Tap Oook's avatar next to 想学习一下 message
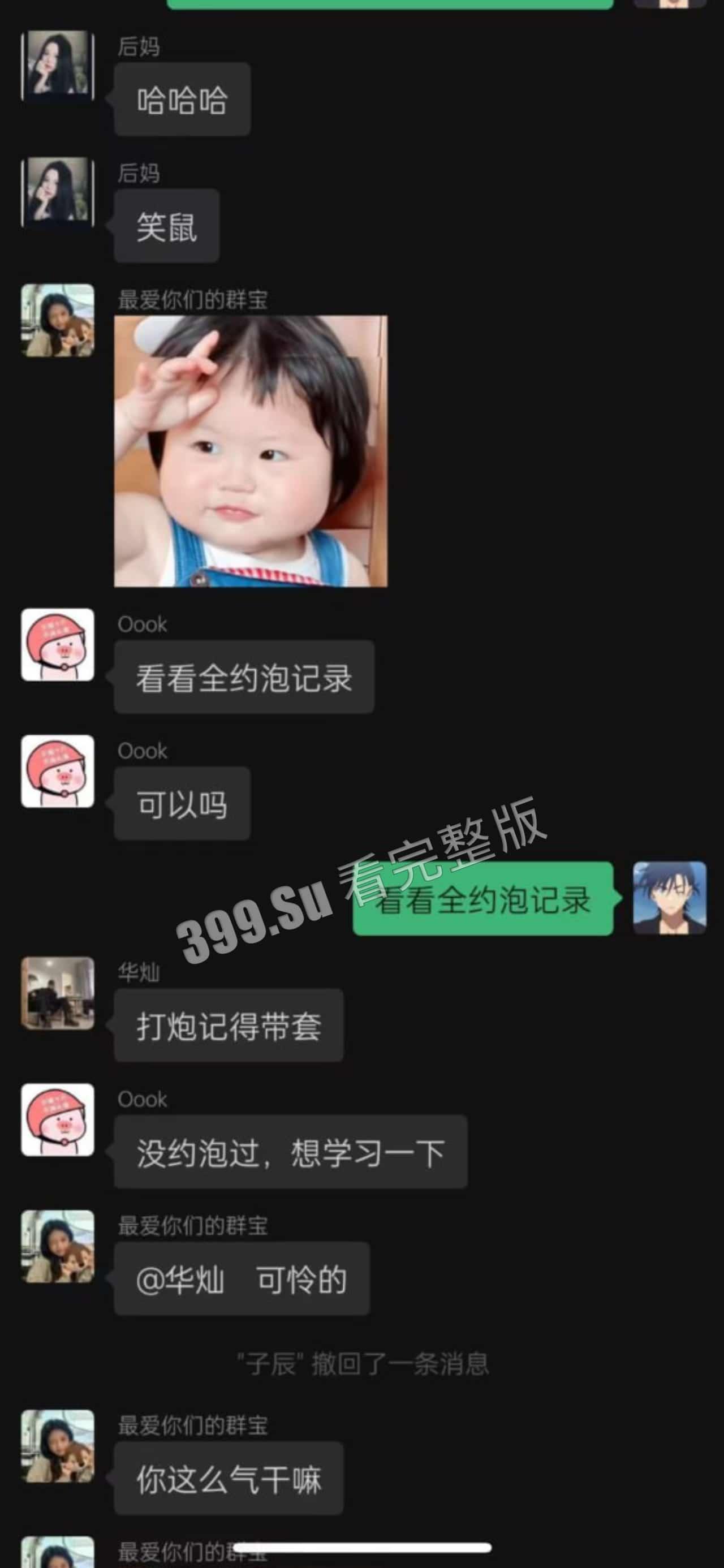The height and width of the screenshot is (1568, 724). pos(58,1119)
